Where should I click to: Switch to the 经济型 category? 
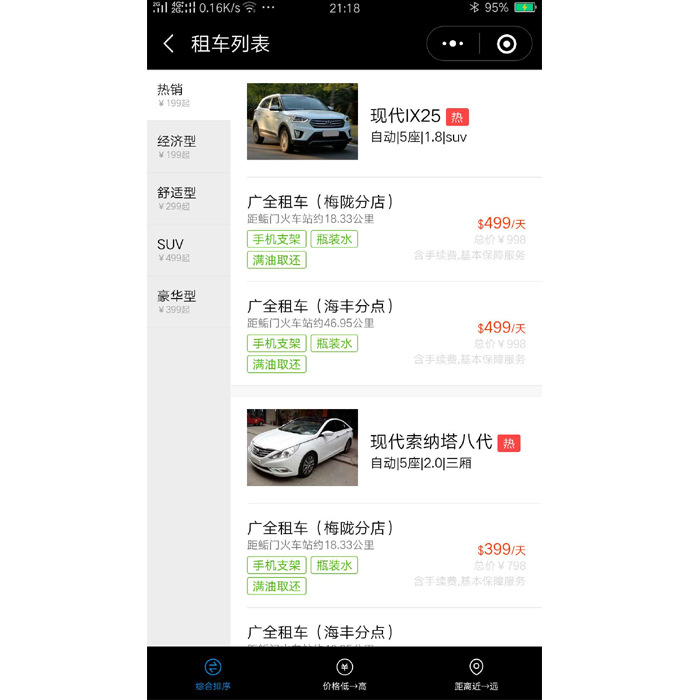click(188, 146)
